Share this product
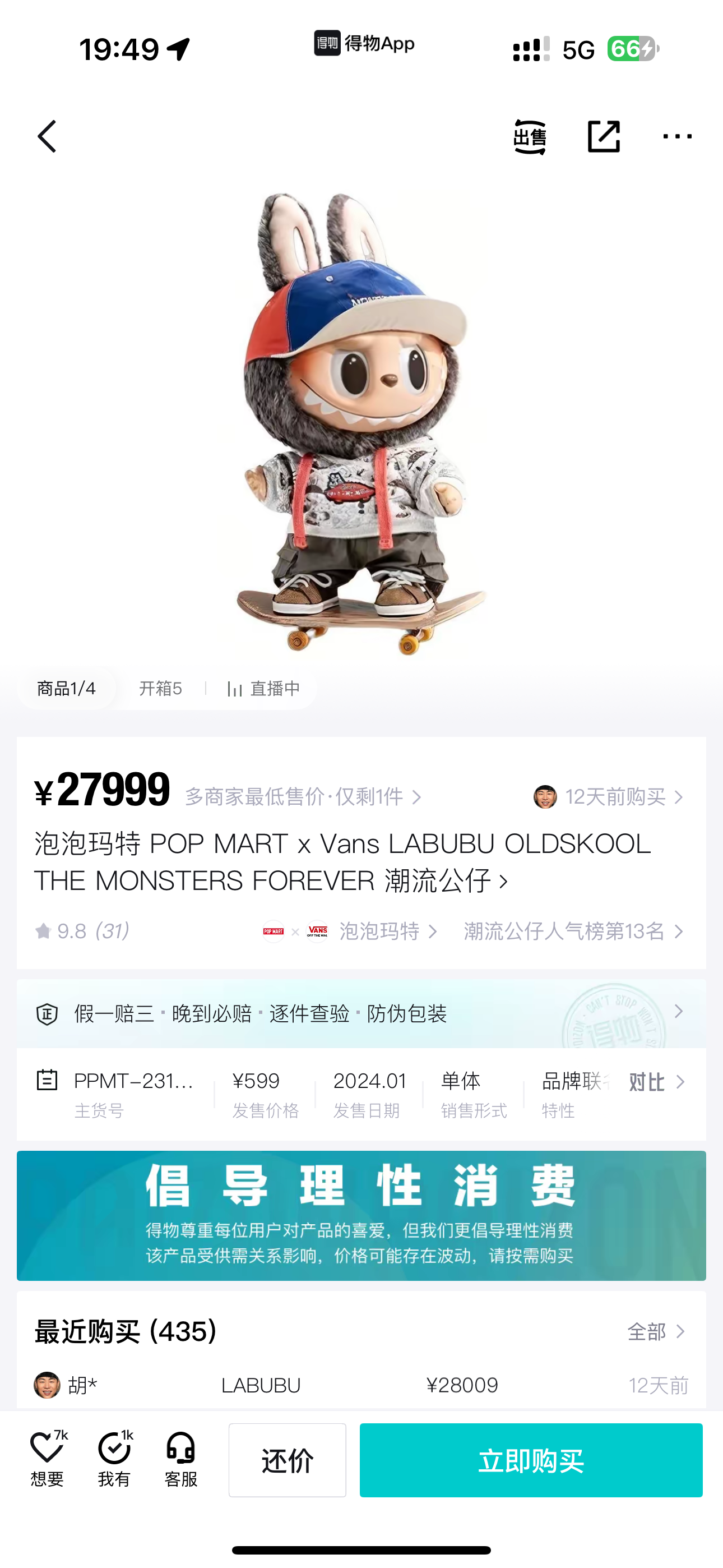The image size is (723, 1568). (603, 136)
